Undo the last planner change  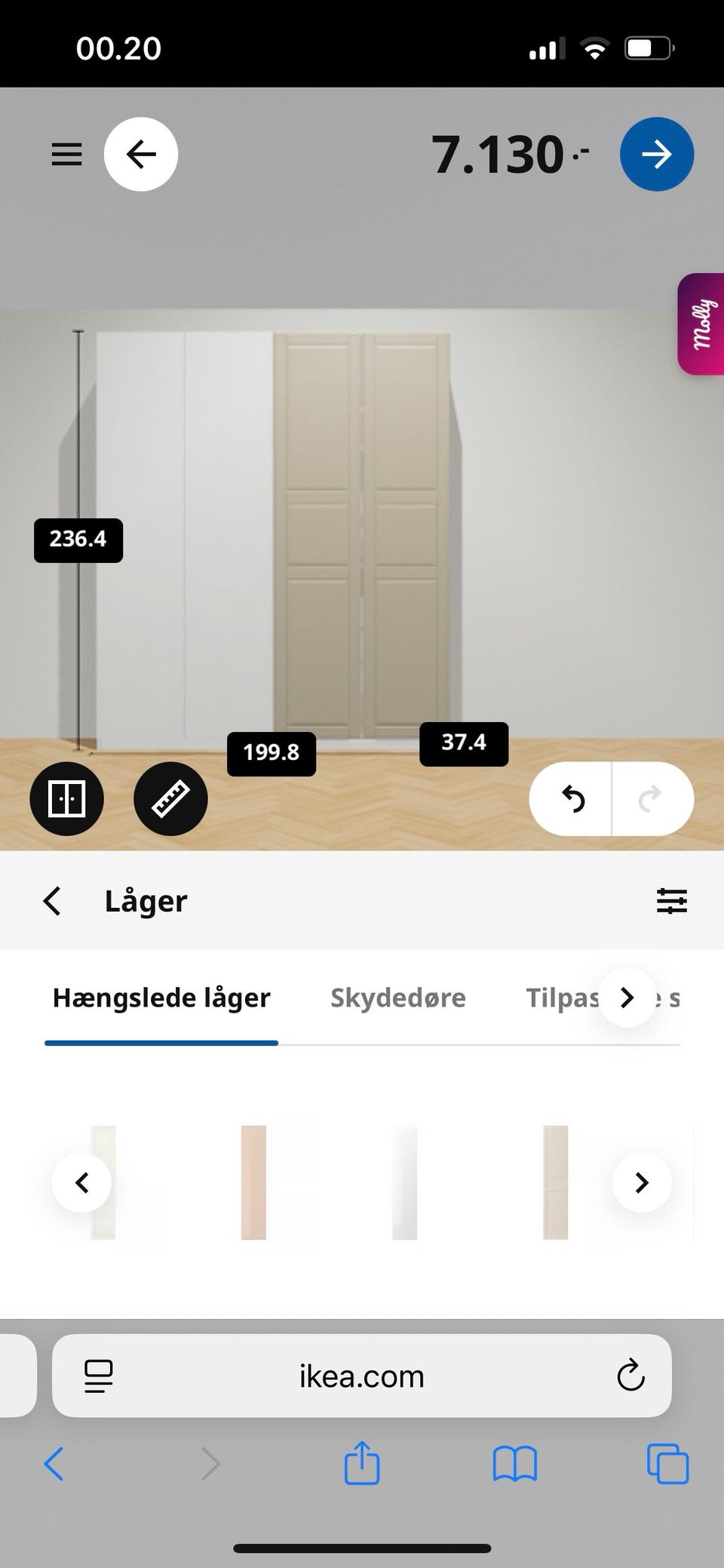(573, 799)
